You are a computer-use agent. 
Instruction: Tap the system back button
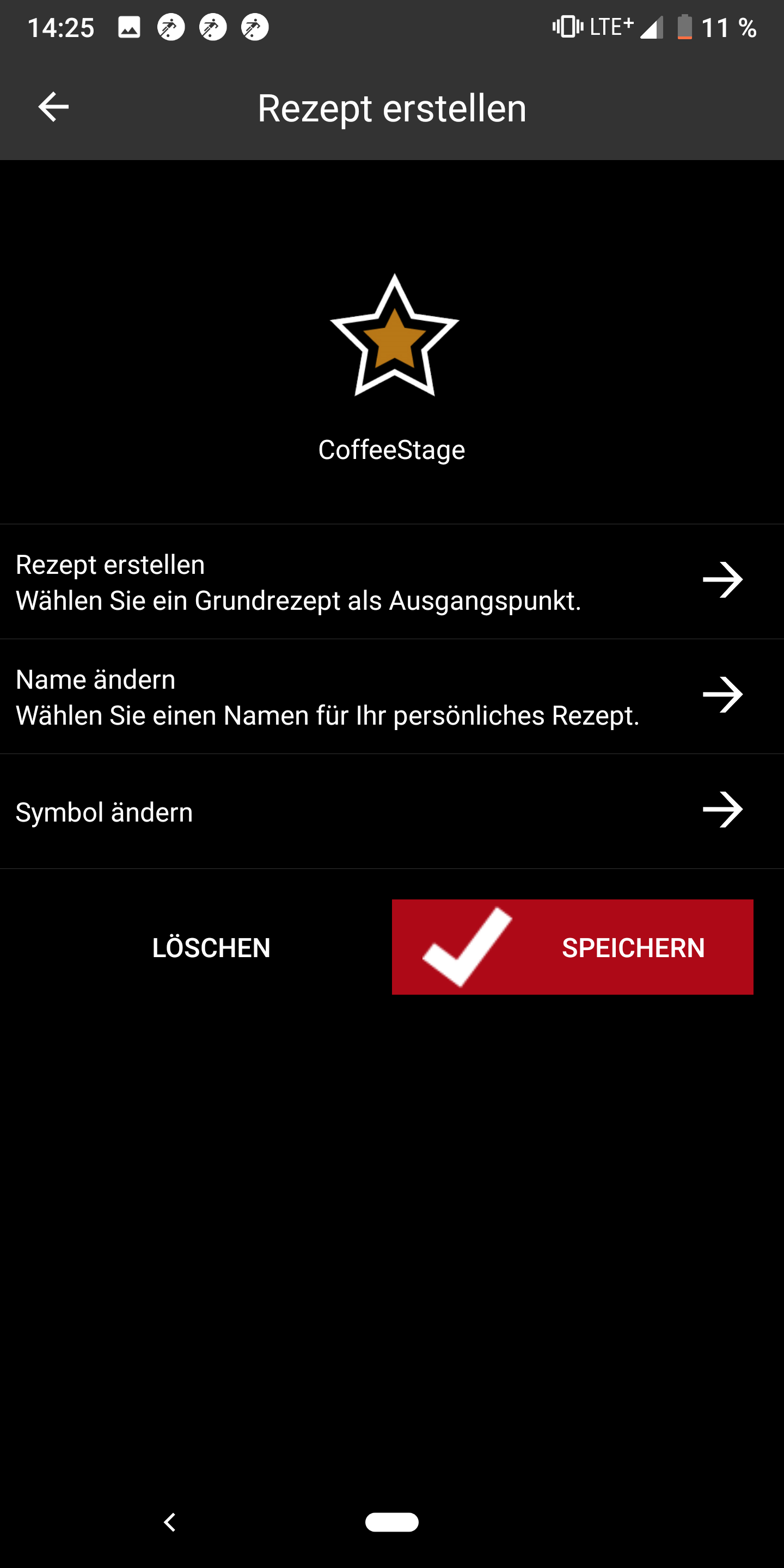click(170, 1522)
